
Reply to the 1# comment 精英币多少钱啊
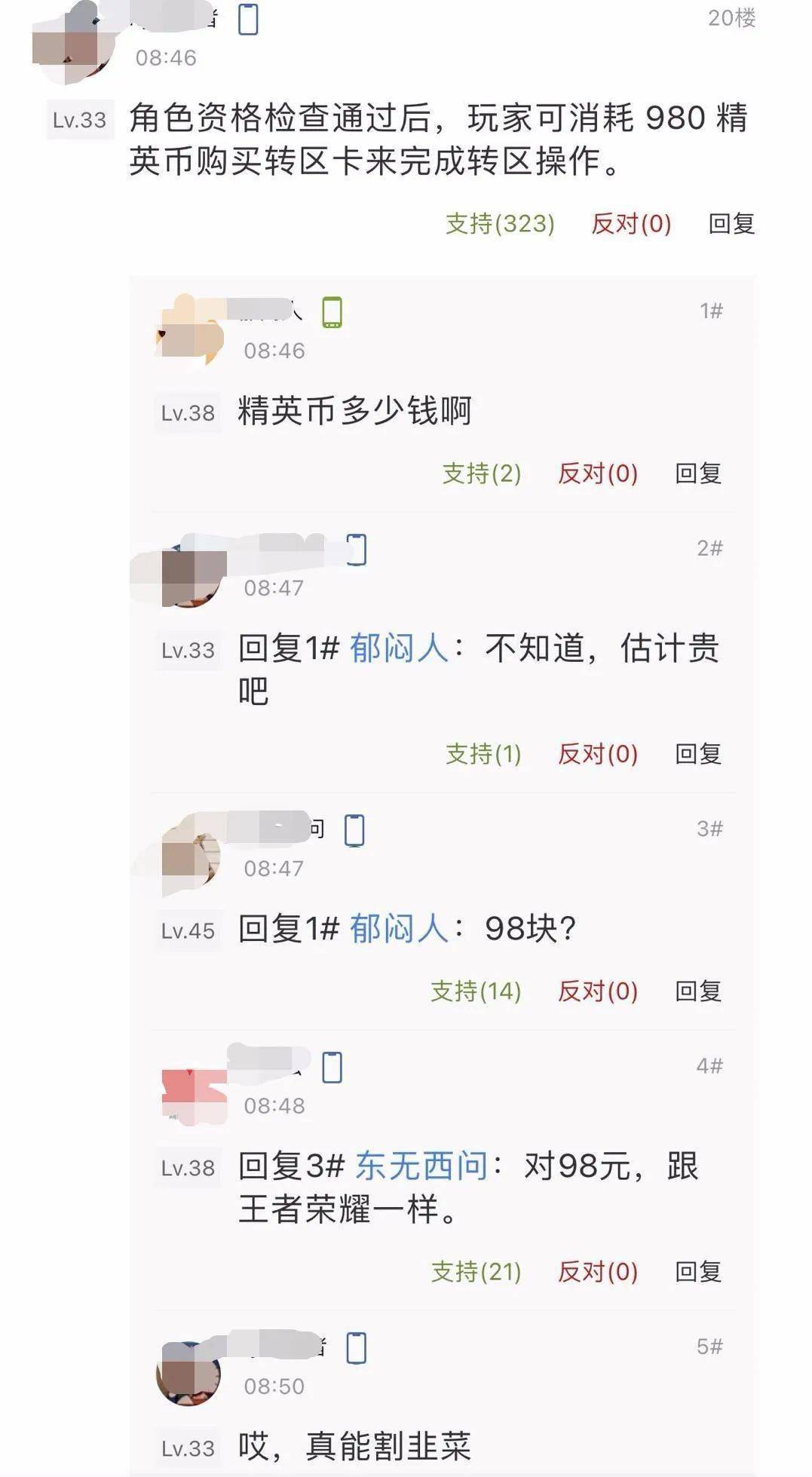click(x=697, y=473)
